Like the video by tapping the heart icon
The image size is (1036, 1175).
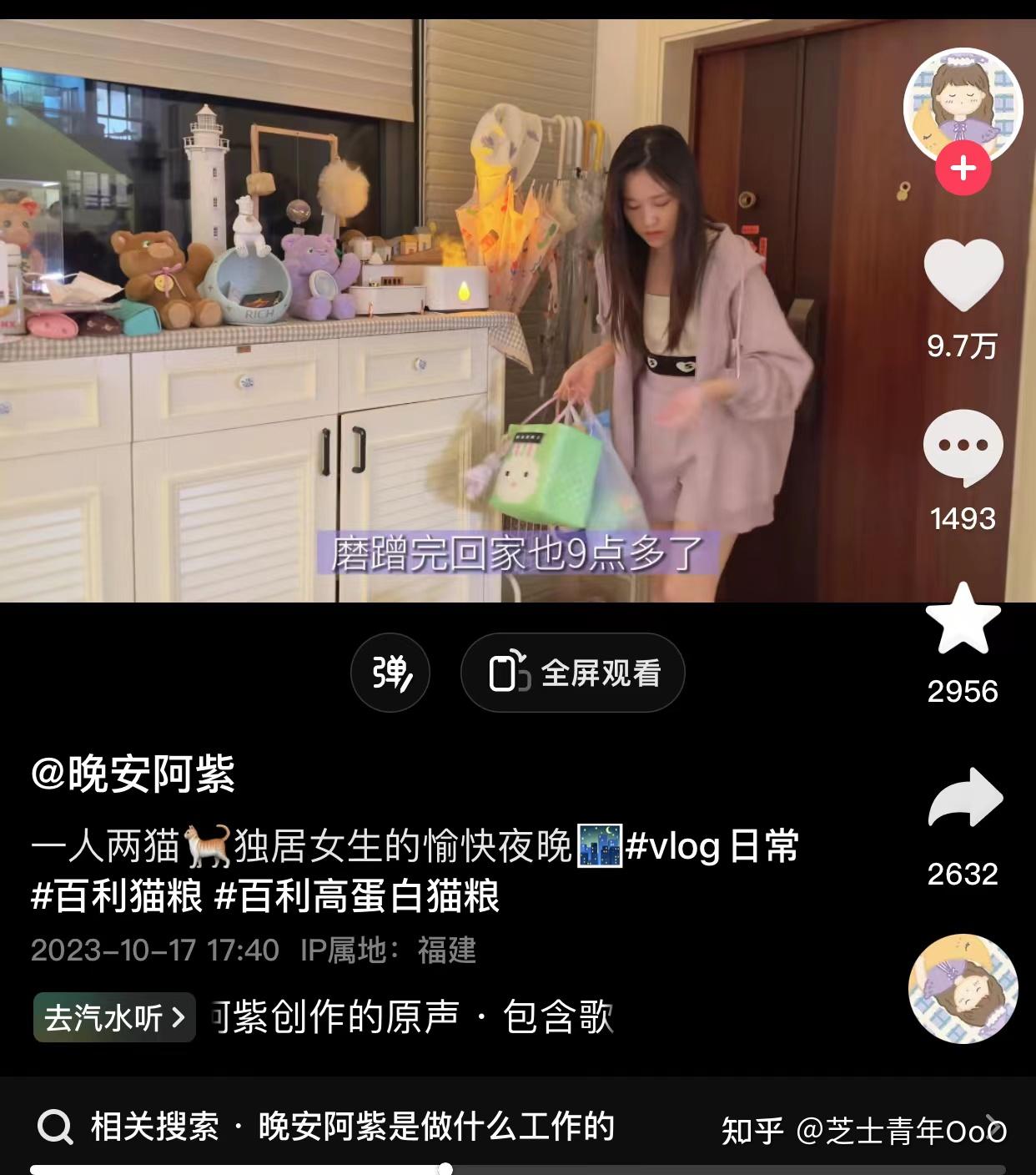[x=963, y=275]
